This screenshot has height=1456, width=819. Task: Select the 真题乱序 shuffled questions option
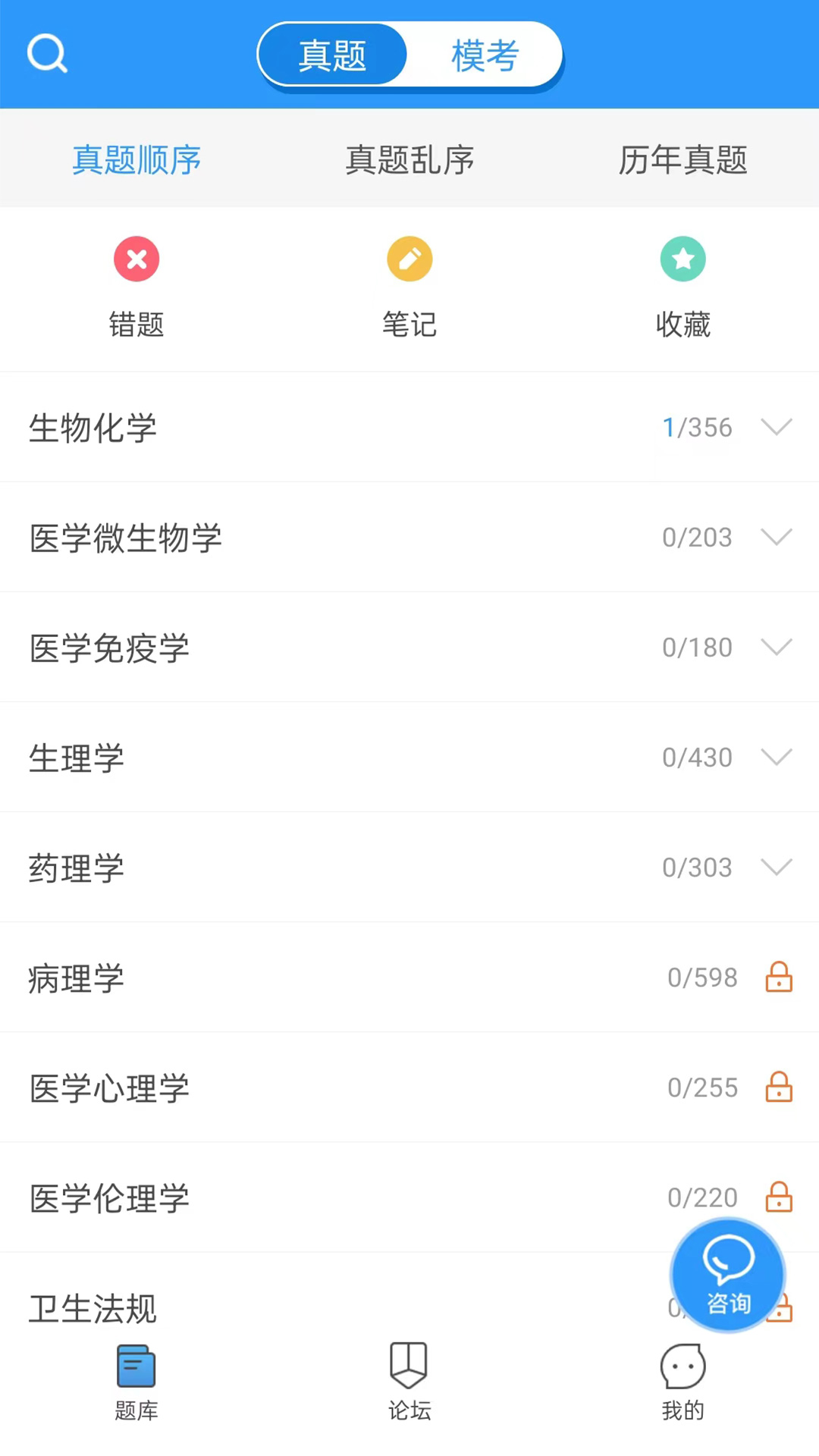(409, 160)
